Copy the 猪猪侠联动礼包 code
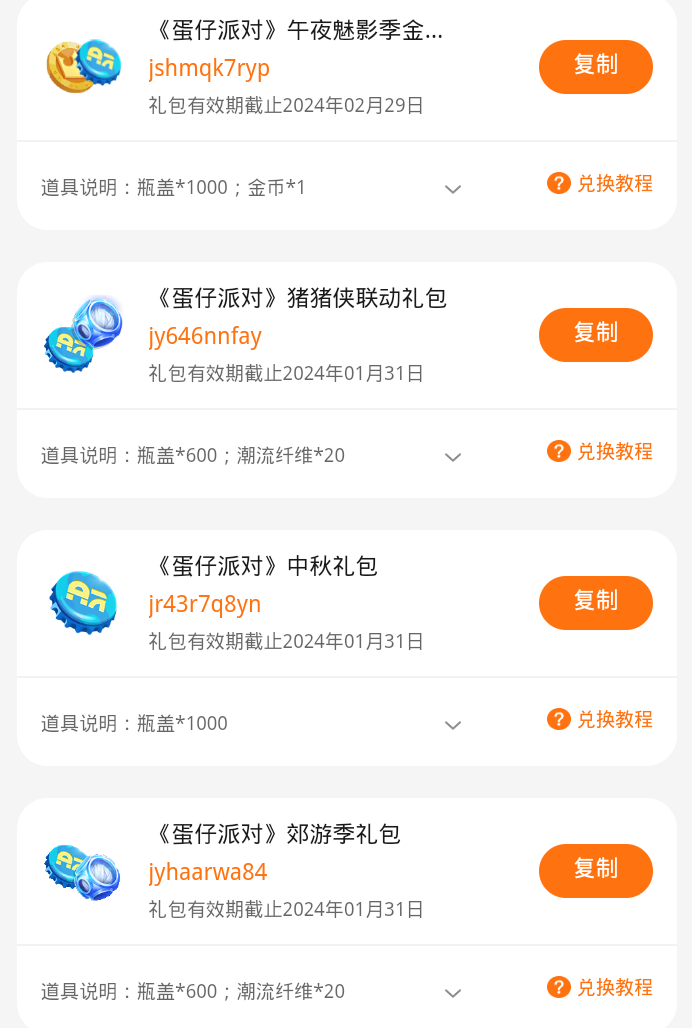This screenshot has width=692, height=1028. (595, 334)
